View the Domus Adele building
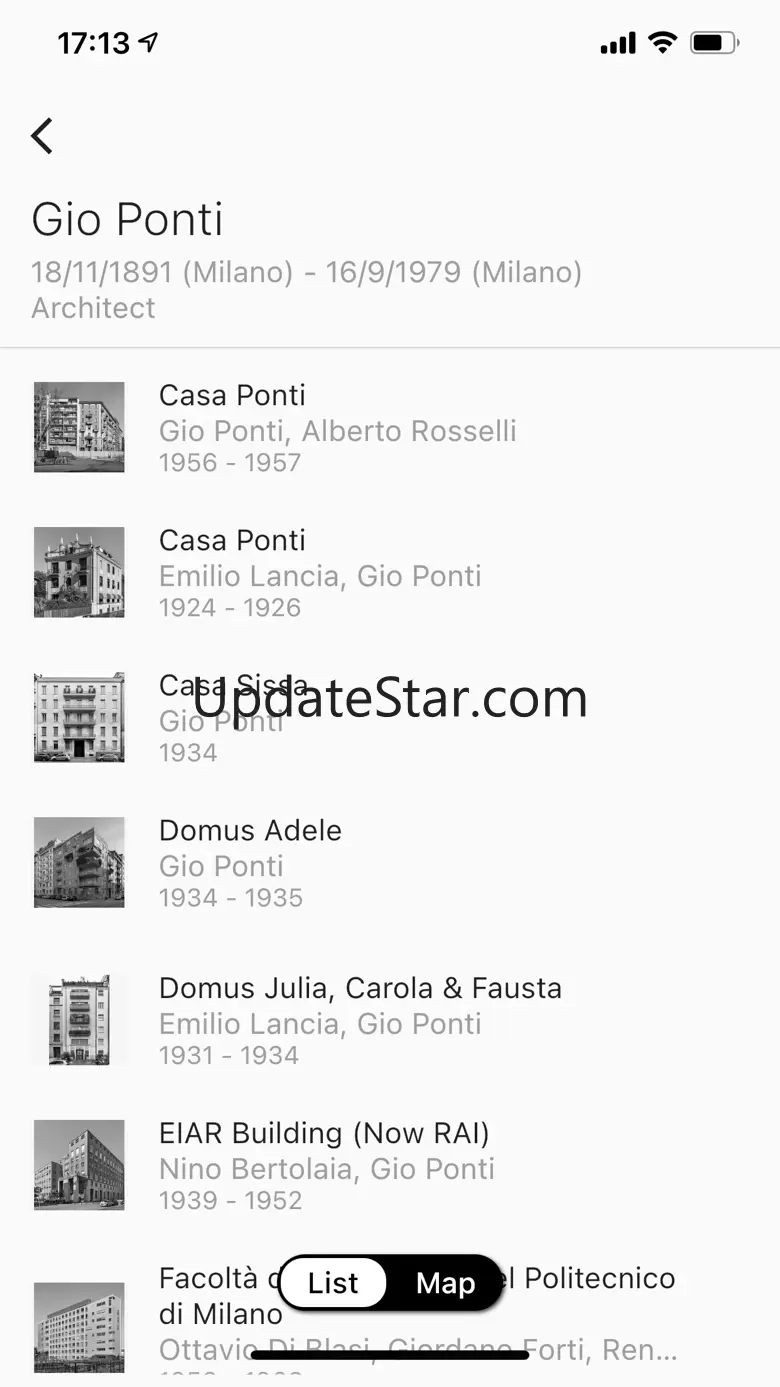Screen dimensions: 780x1387 (250, 863)
